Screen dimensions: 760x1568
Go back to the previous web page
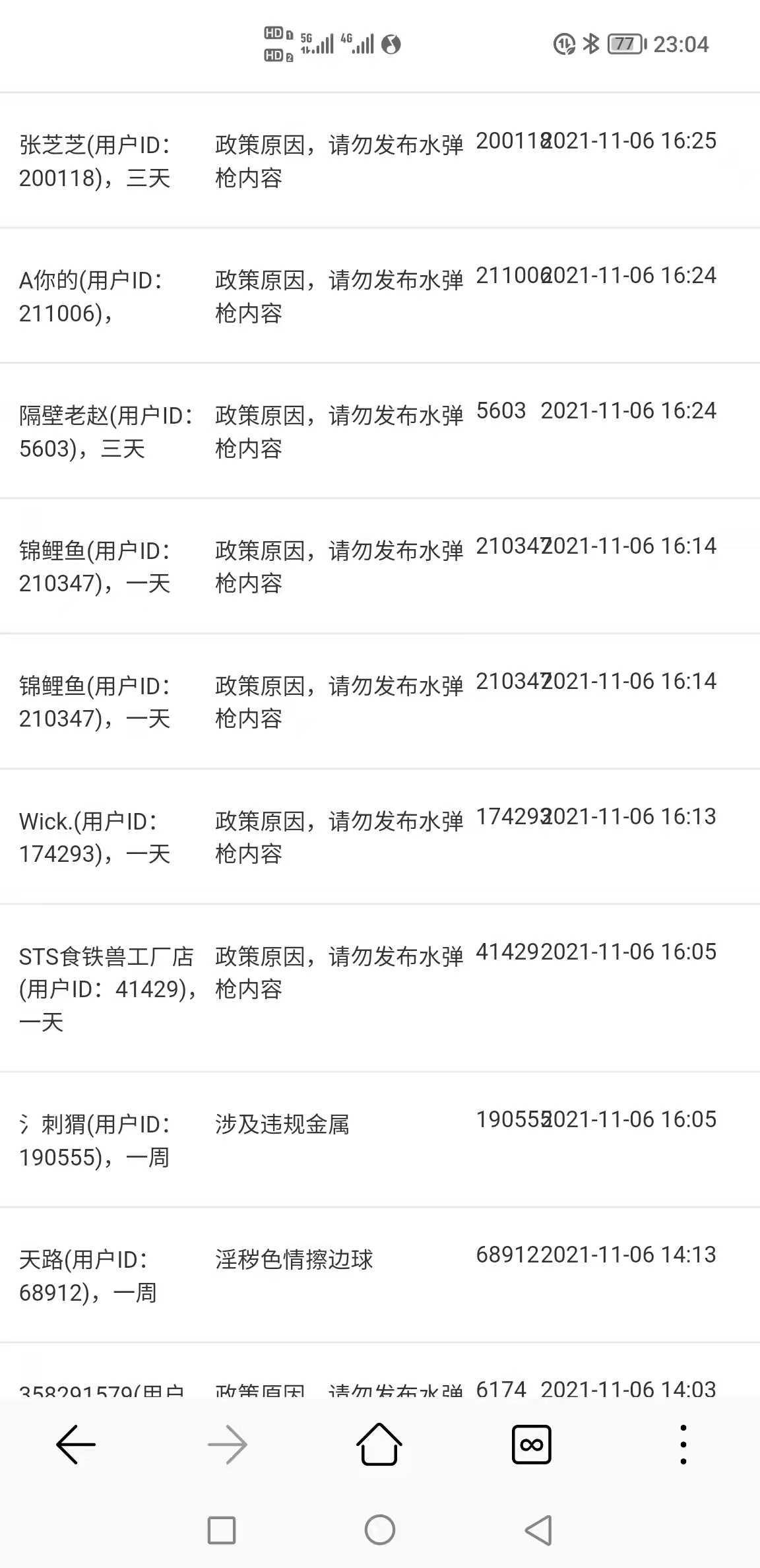click(x=76, y=1445)
